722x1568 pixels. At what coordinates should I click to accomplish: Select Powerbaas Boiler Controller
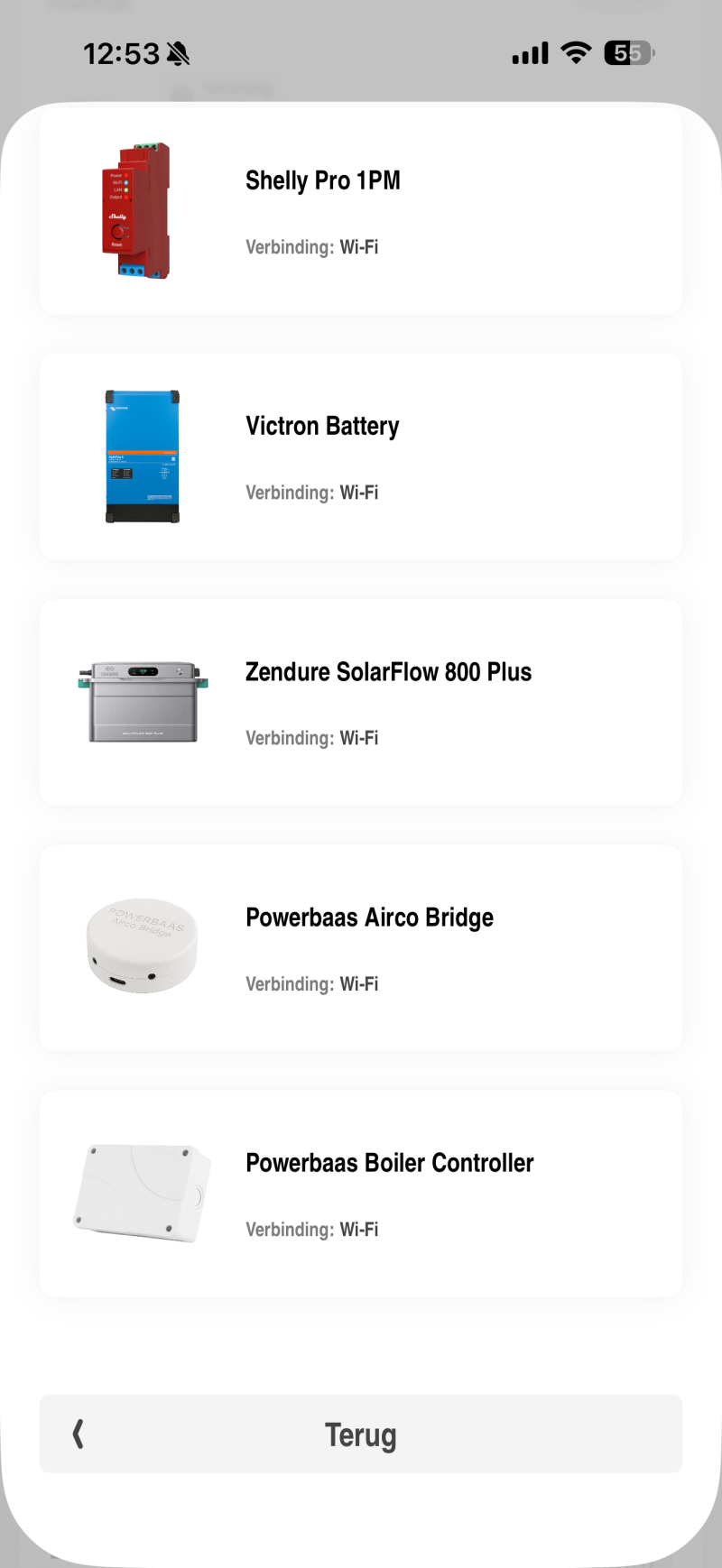click(x=361, y=1193)
